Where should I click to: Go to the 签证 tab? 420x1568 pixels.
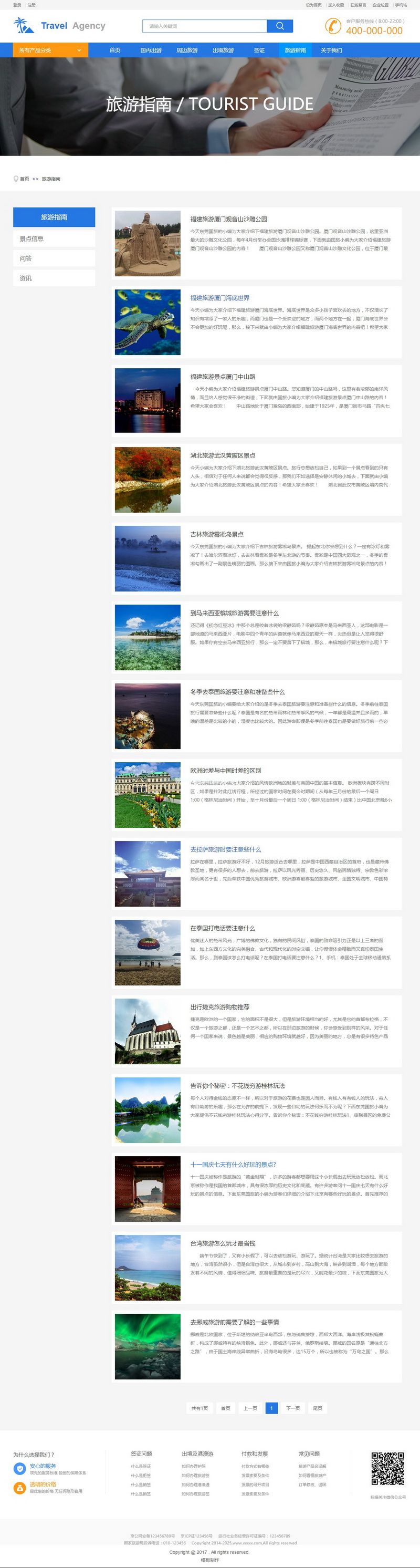click(x=259, y=50)
